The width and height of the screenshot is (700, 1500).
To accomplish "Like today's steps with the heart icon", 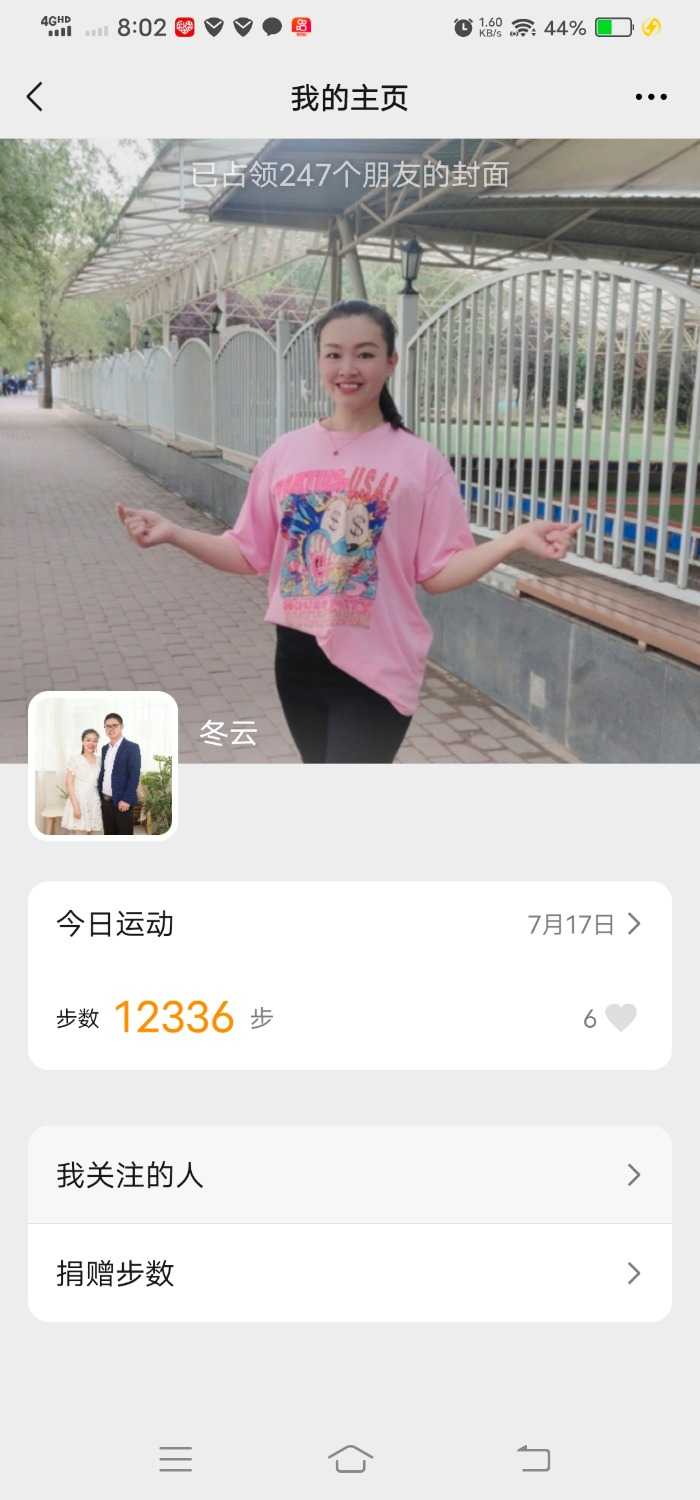I will click(x=620, y=1018).
